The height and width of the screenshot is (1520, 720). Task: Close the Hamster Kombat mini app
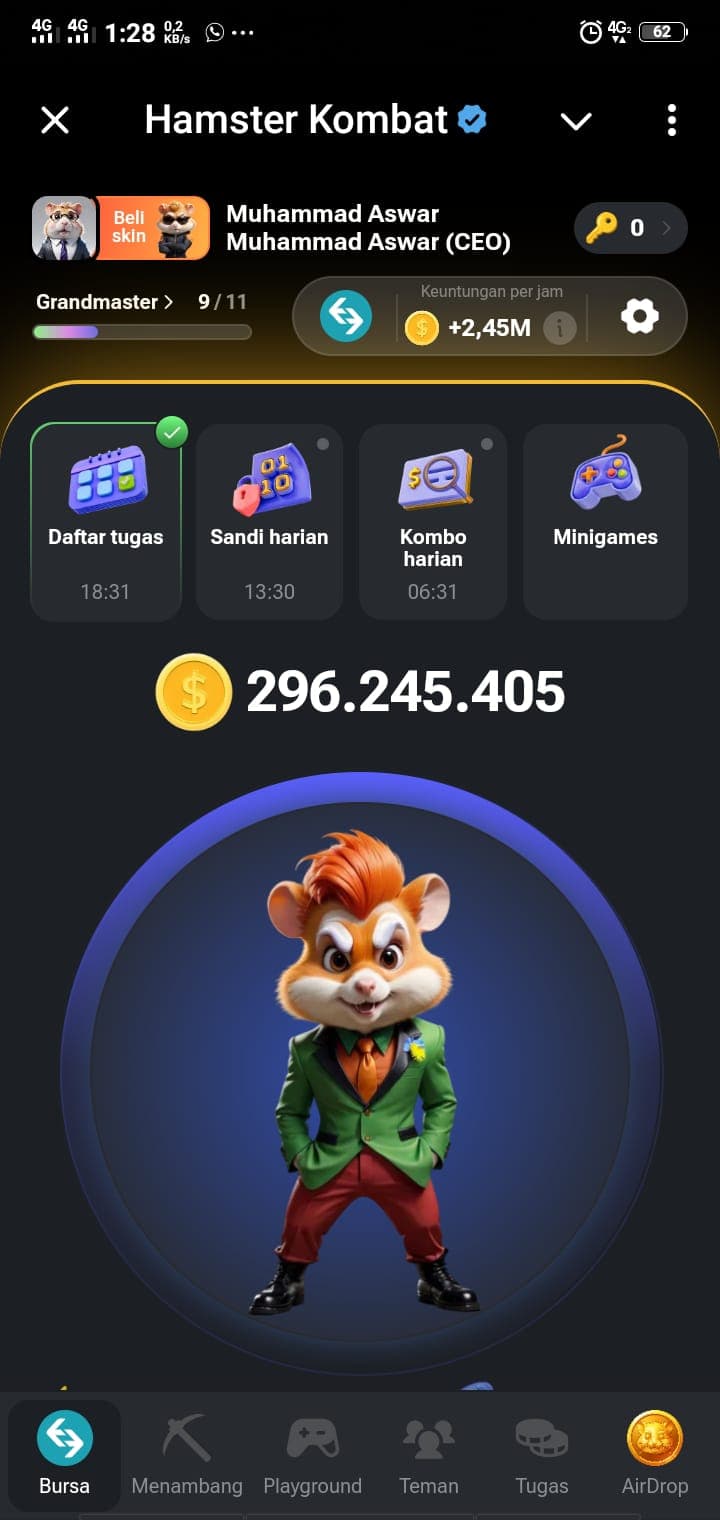coord(55,121)
